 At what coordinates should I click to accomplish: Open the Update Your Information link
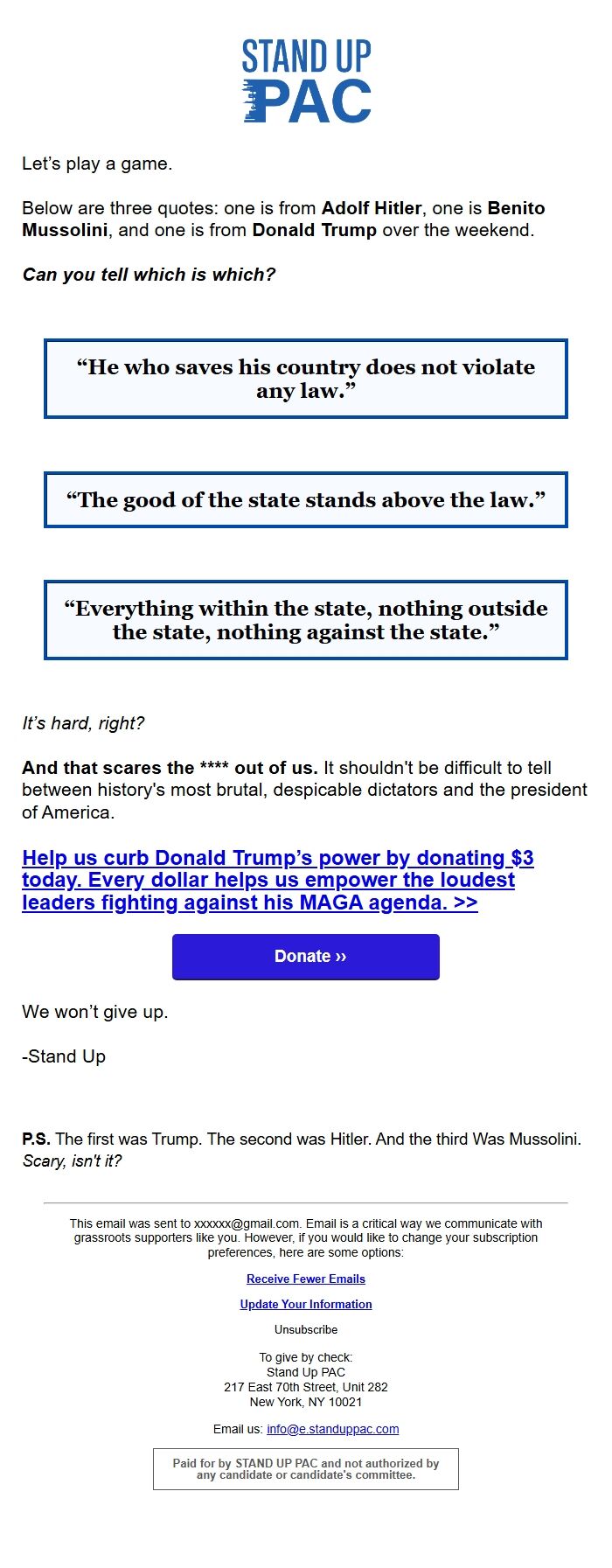(x=306, y=1304)
